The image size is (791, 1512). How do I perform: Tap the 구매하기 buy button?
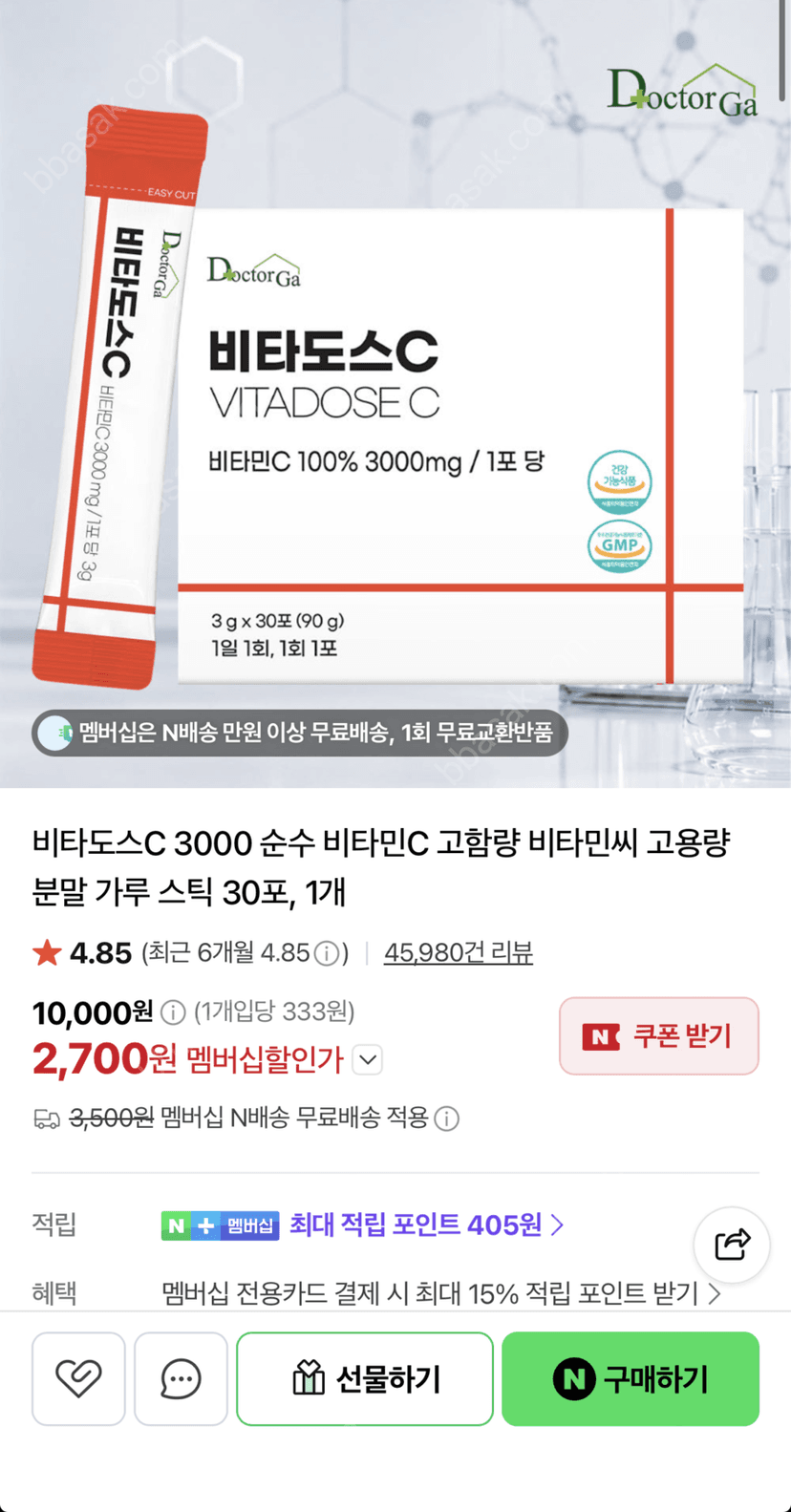(631, 1378)
